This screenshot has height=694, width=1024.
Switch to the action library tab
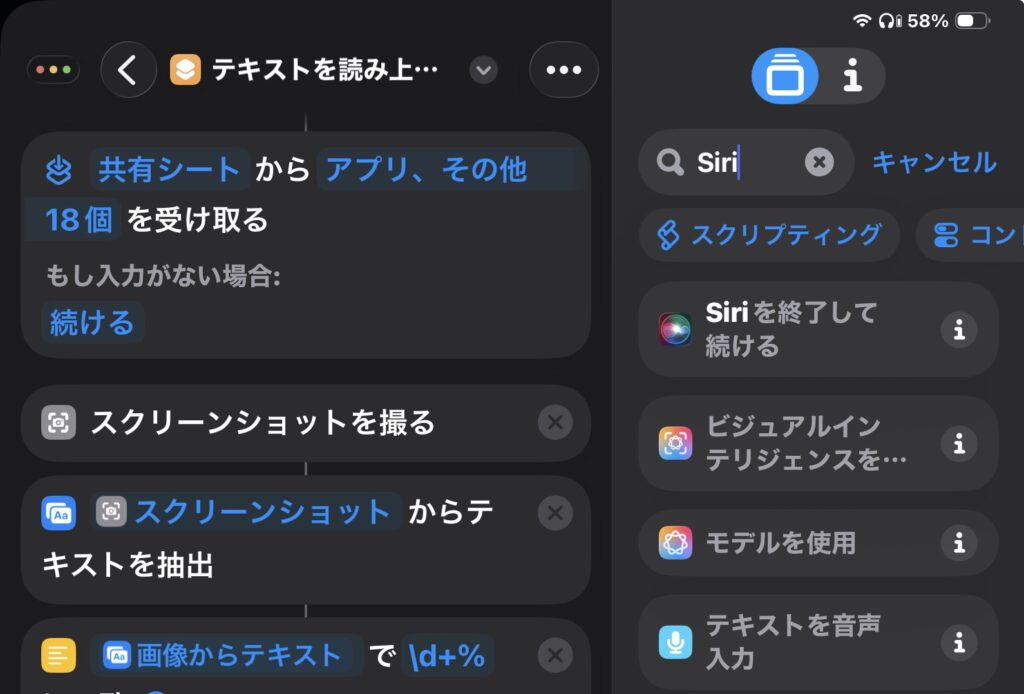[x=786, y=76]
